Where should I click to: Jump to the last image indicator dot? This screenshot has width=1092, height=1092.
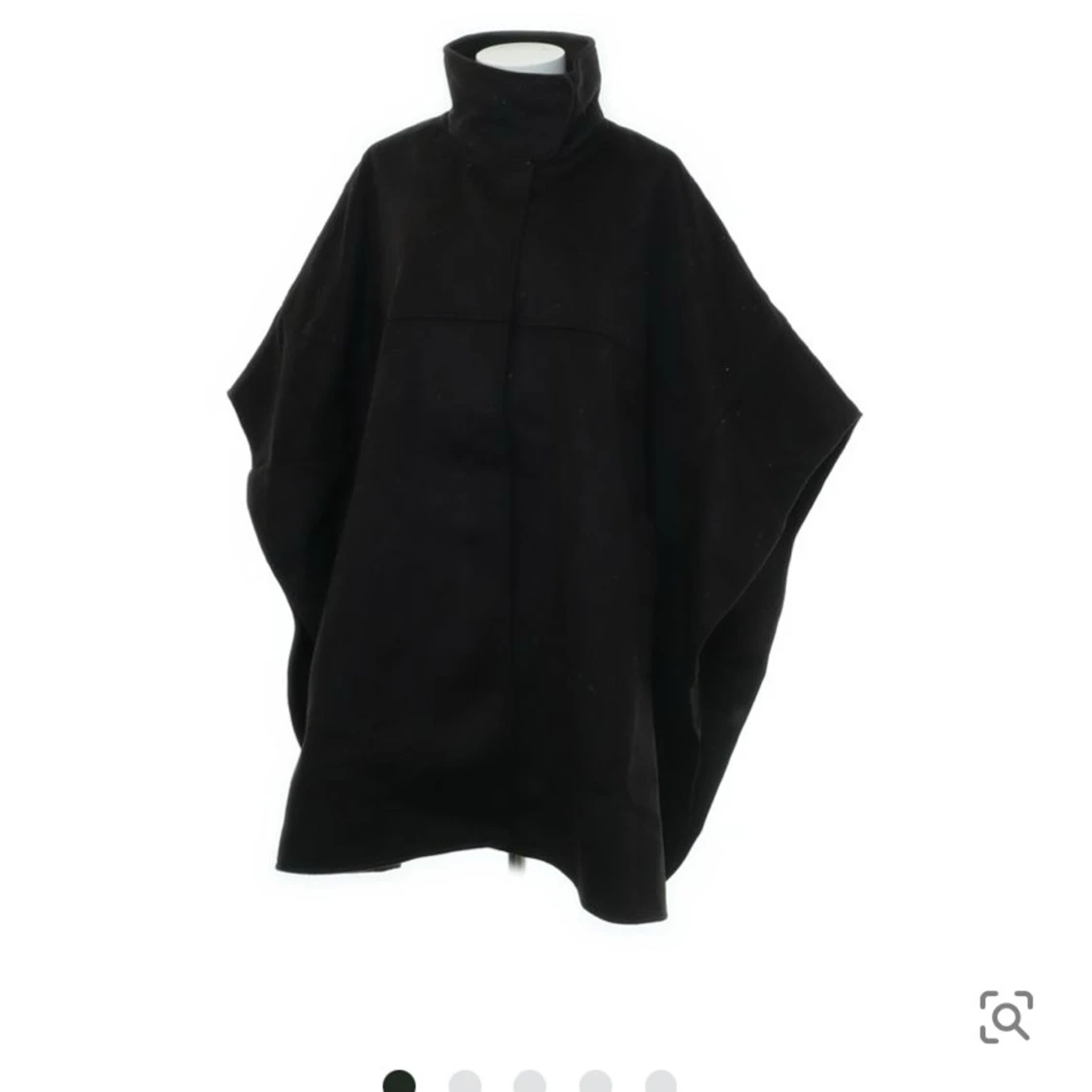coord(660,1081)
